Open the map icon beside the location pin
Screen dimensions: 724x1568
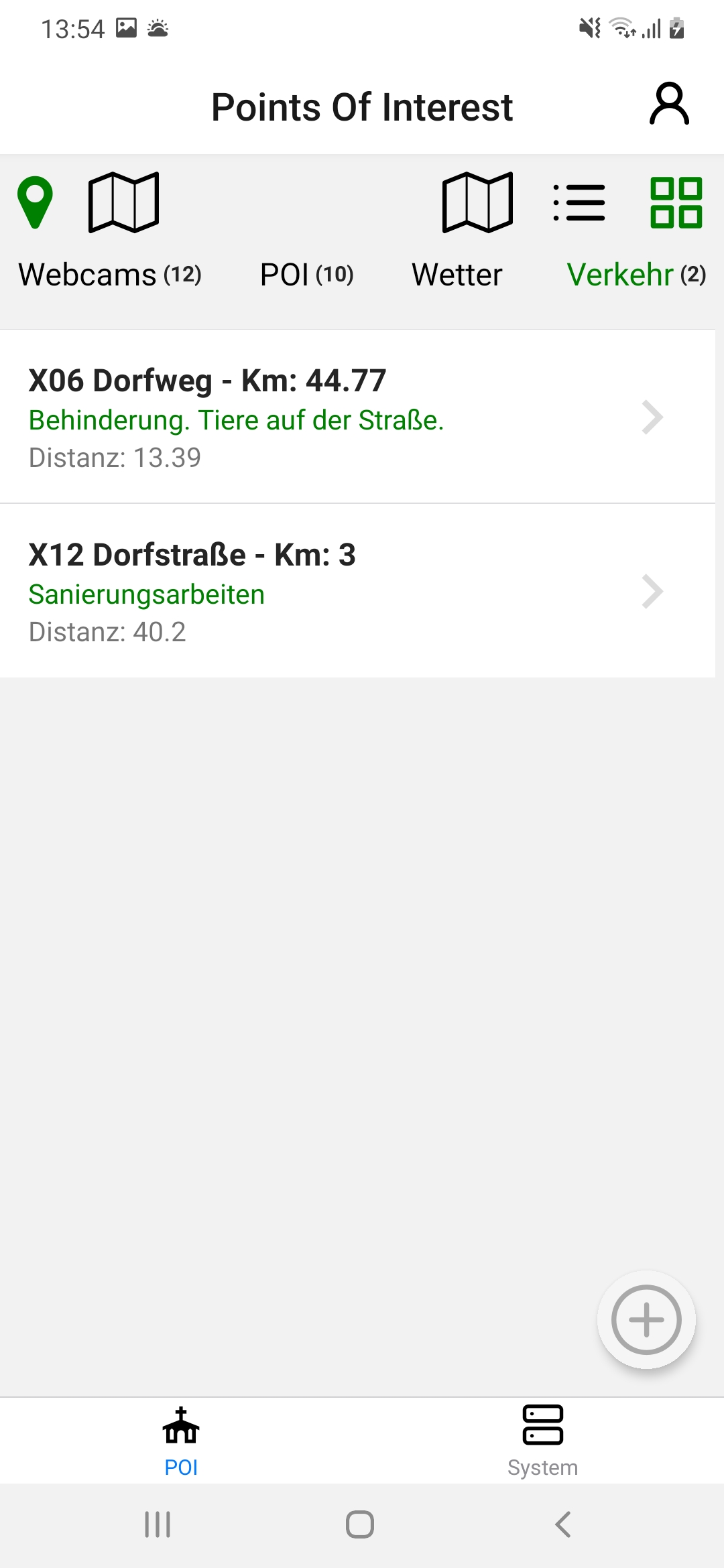(x=123, y=202)
